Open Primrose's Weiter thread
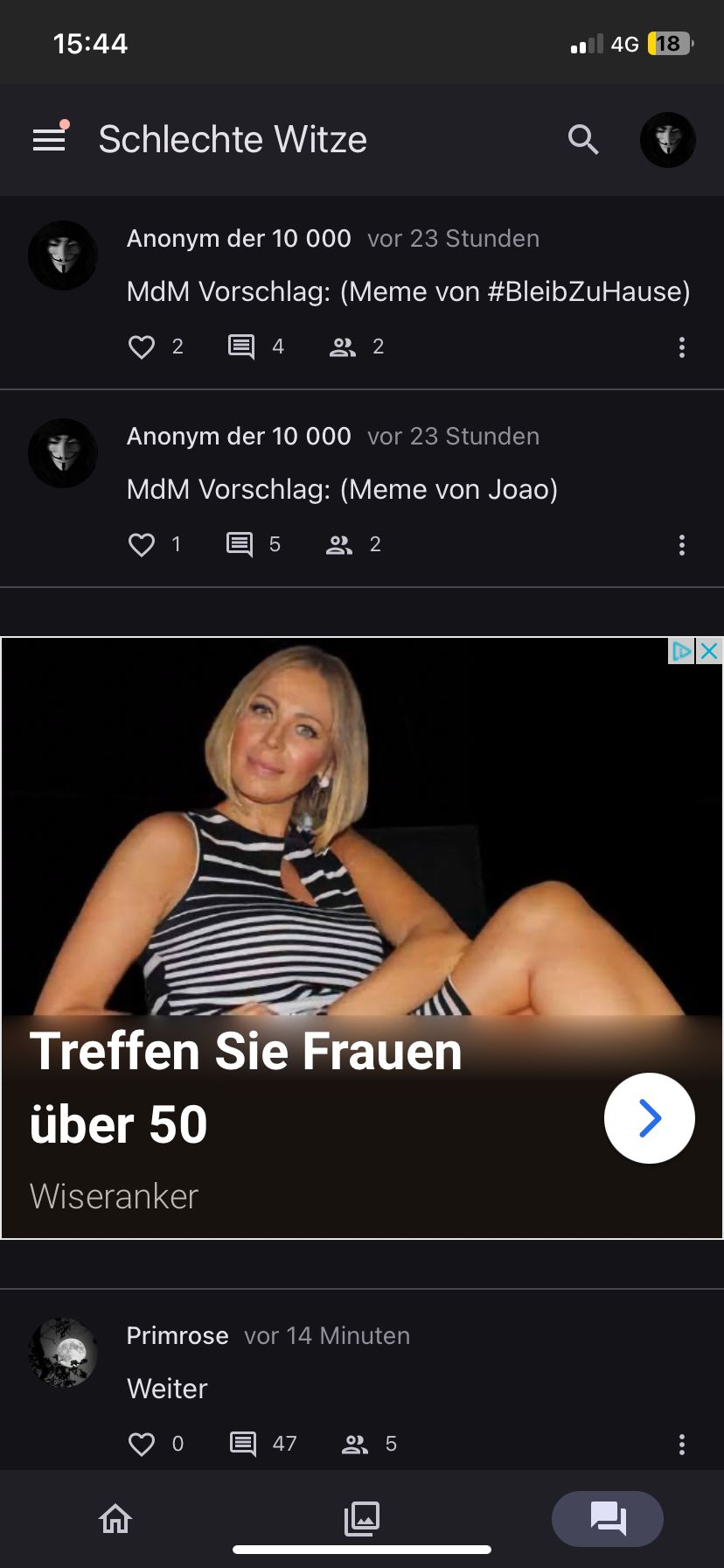This screenshot has width=724, height=1568. coord(168,1389)
